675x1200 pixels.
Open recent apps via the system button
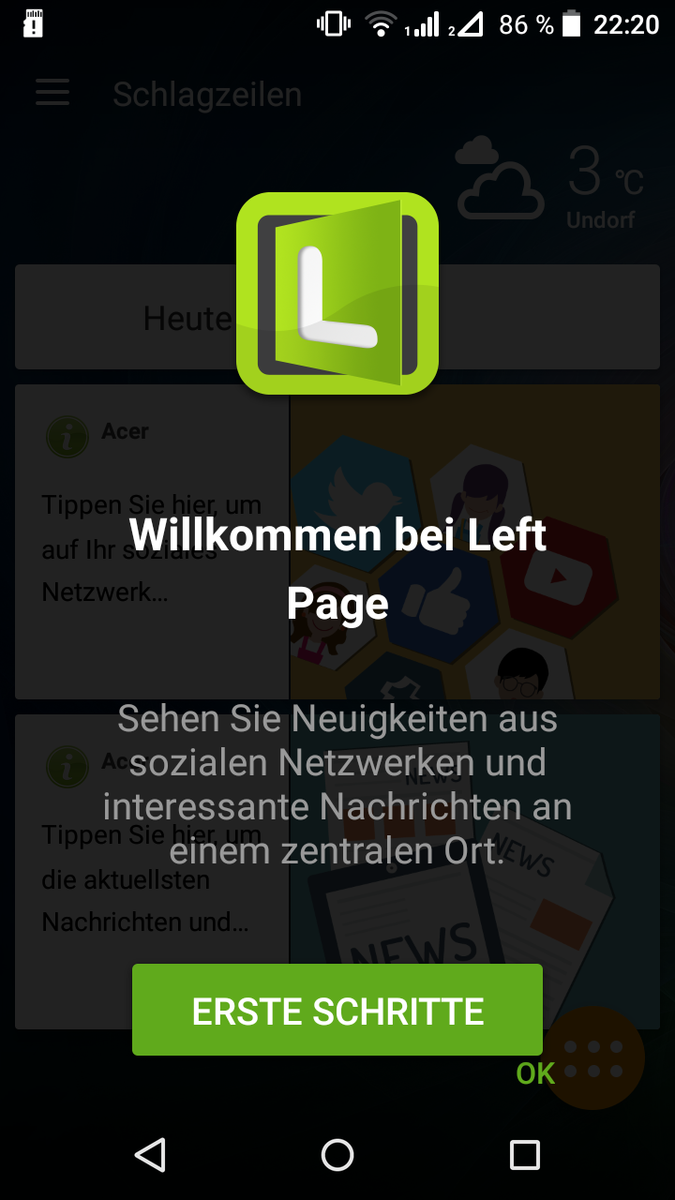(x=524, y=1155)
